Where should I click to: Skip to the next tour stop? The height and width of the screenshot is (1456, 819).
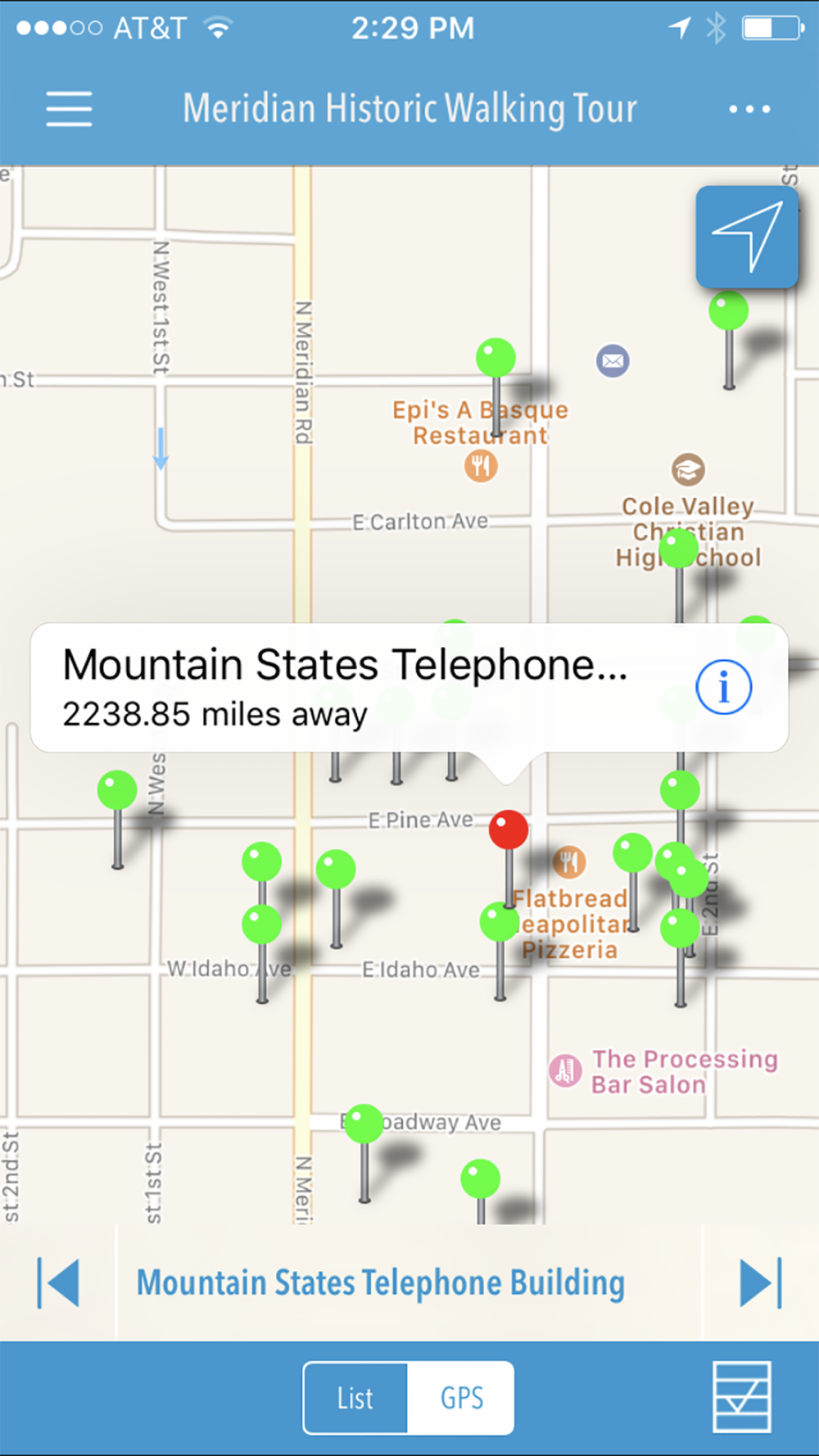point(761,1283)
